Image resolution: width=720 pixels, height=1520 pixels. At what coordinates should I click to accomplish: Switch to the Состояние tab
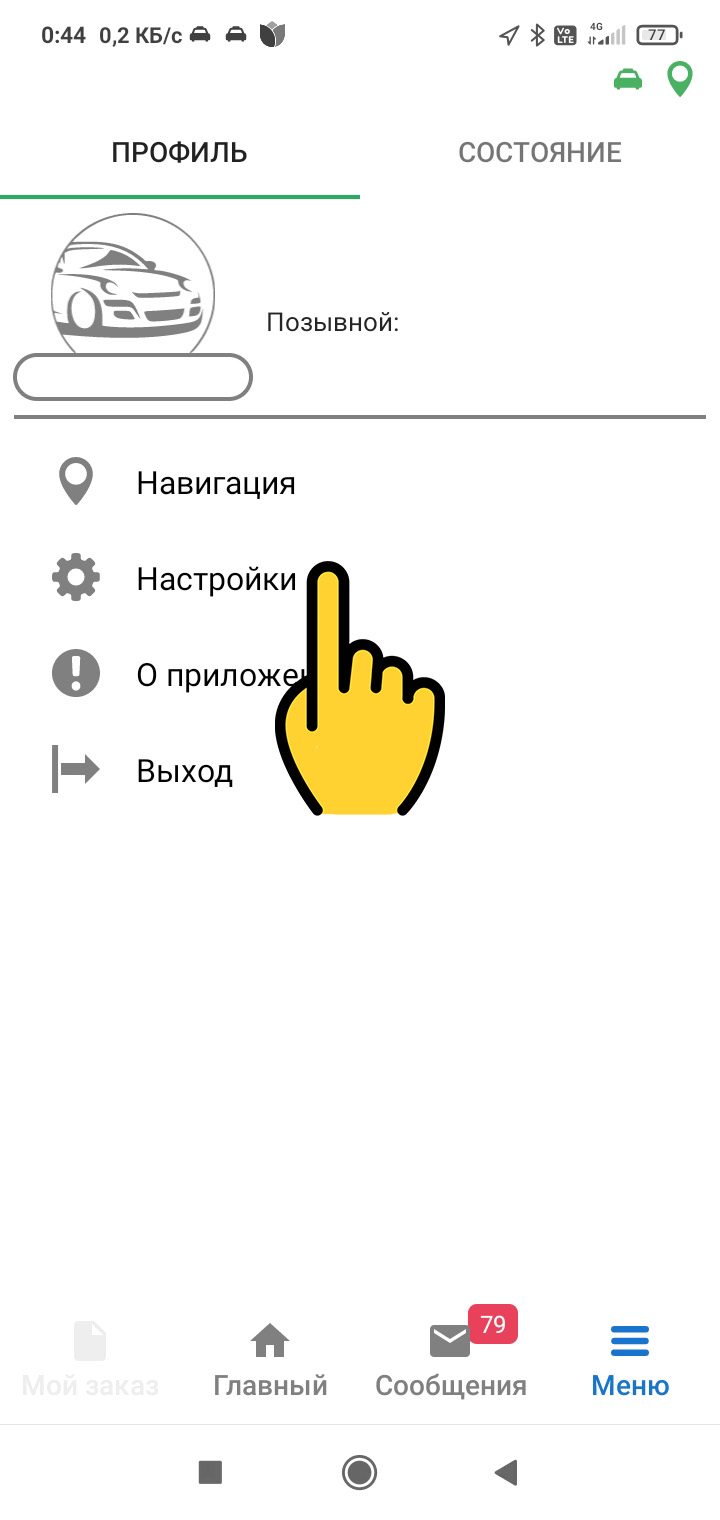pyautogui.click(x=540, y=153)
